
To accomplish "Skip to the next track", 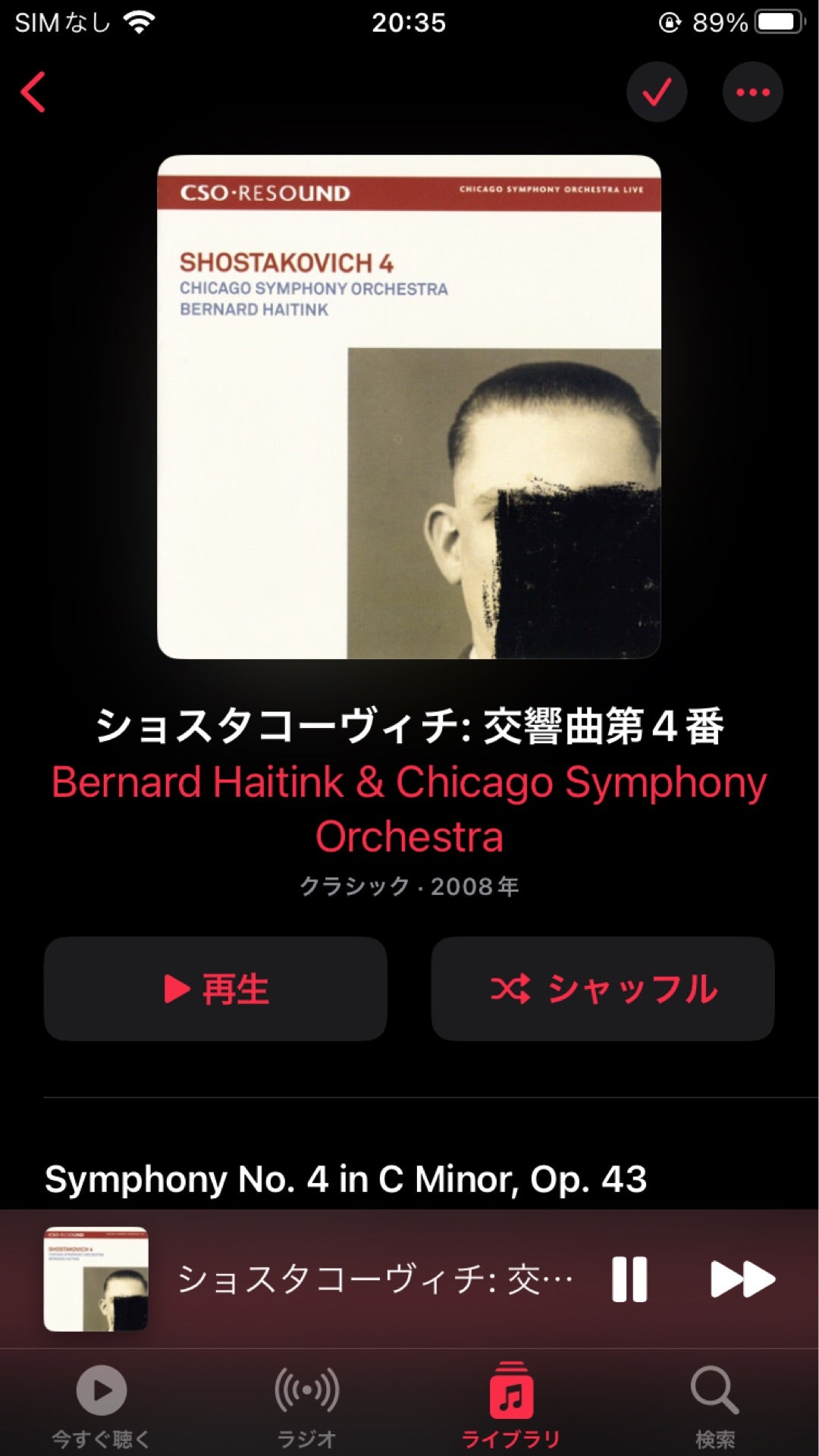I will 742,1279.
